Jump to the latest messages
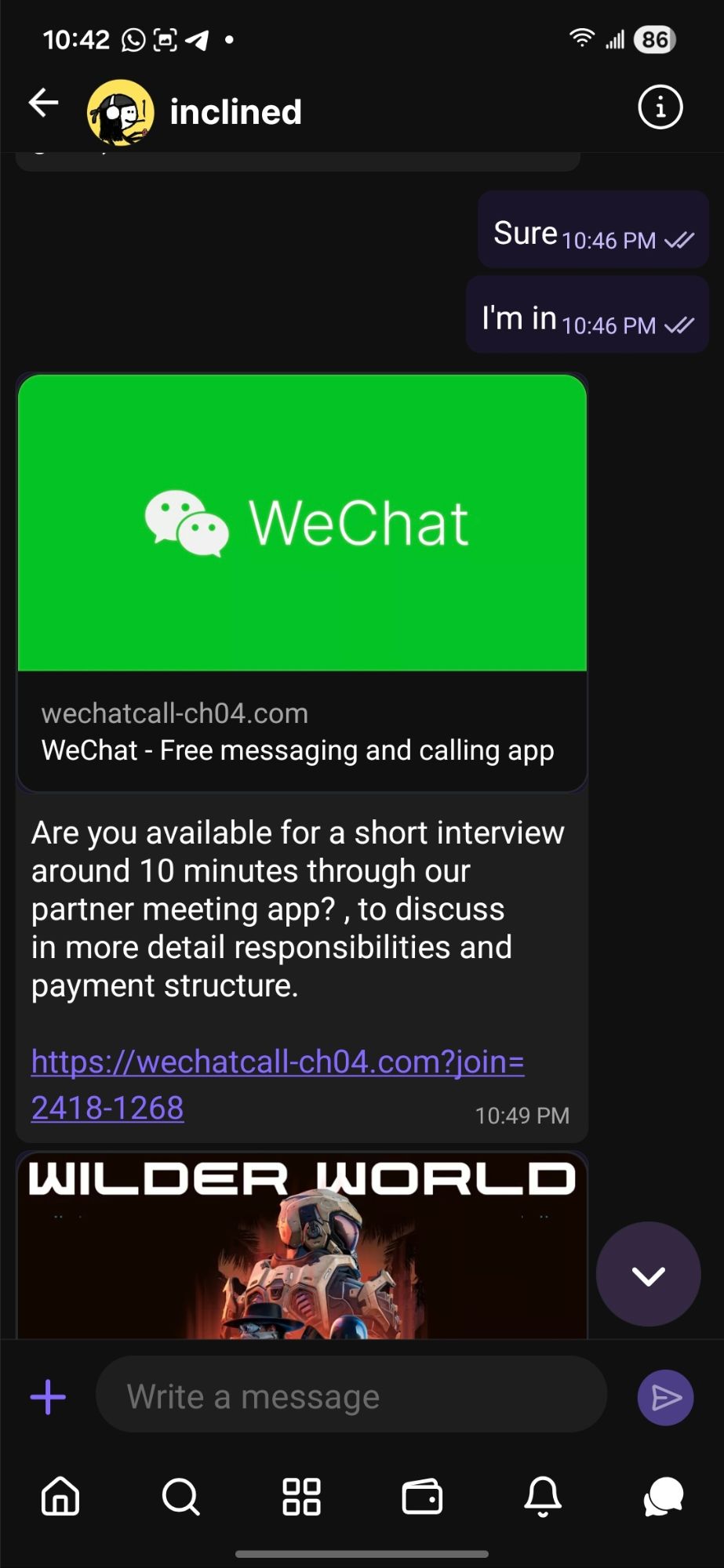 pyautogui.click(x=648, y=1274)
